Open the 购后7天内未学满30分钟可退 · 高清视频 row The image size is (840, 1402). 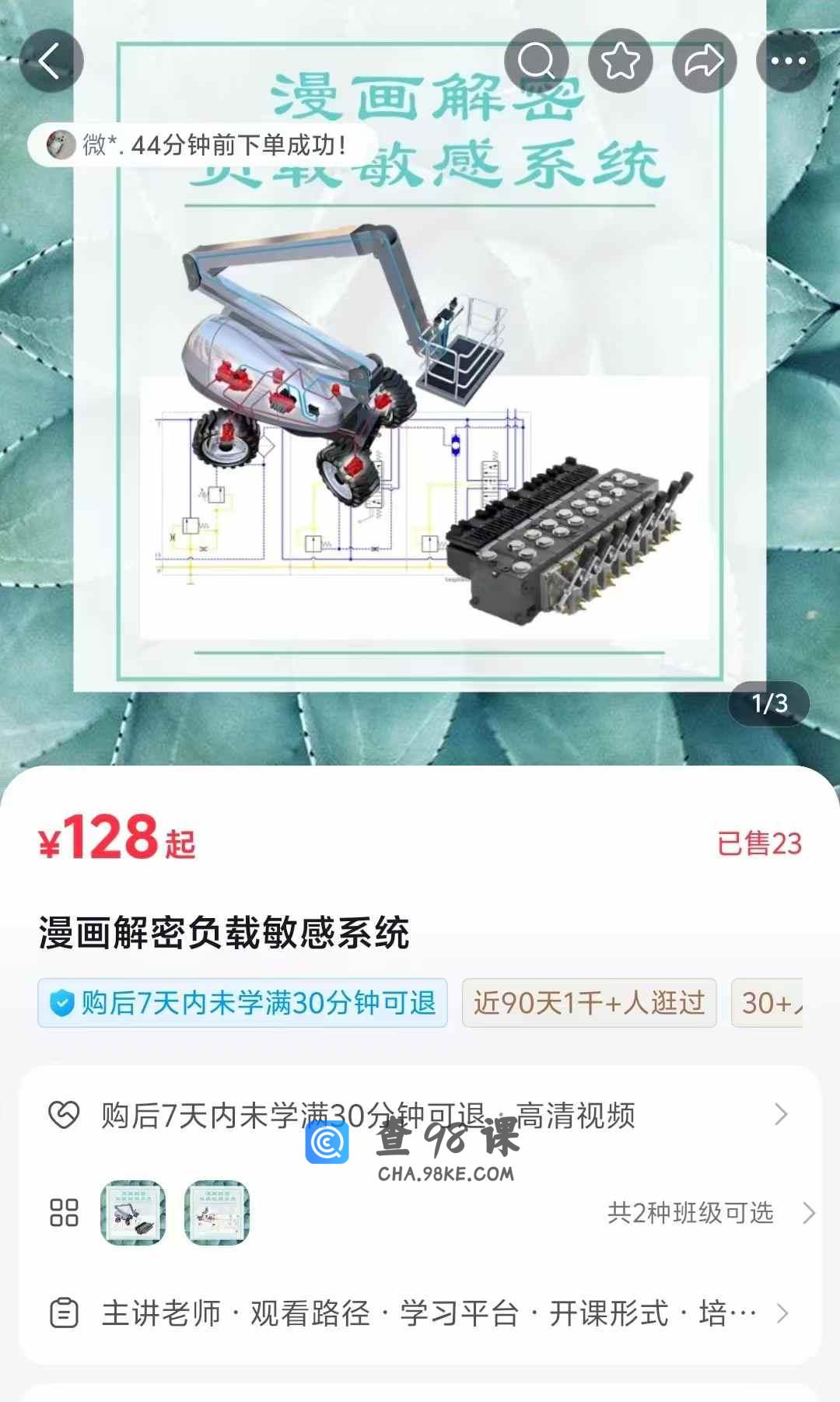(x=420, y=1115)
